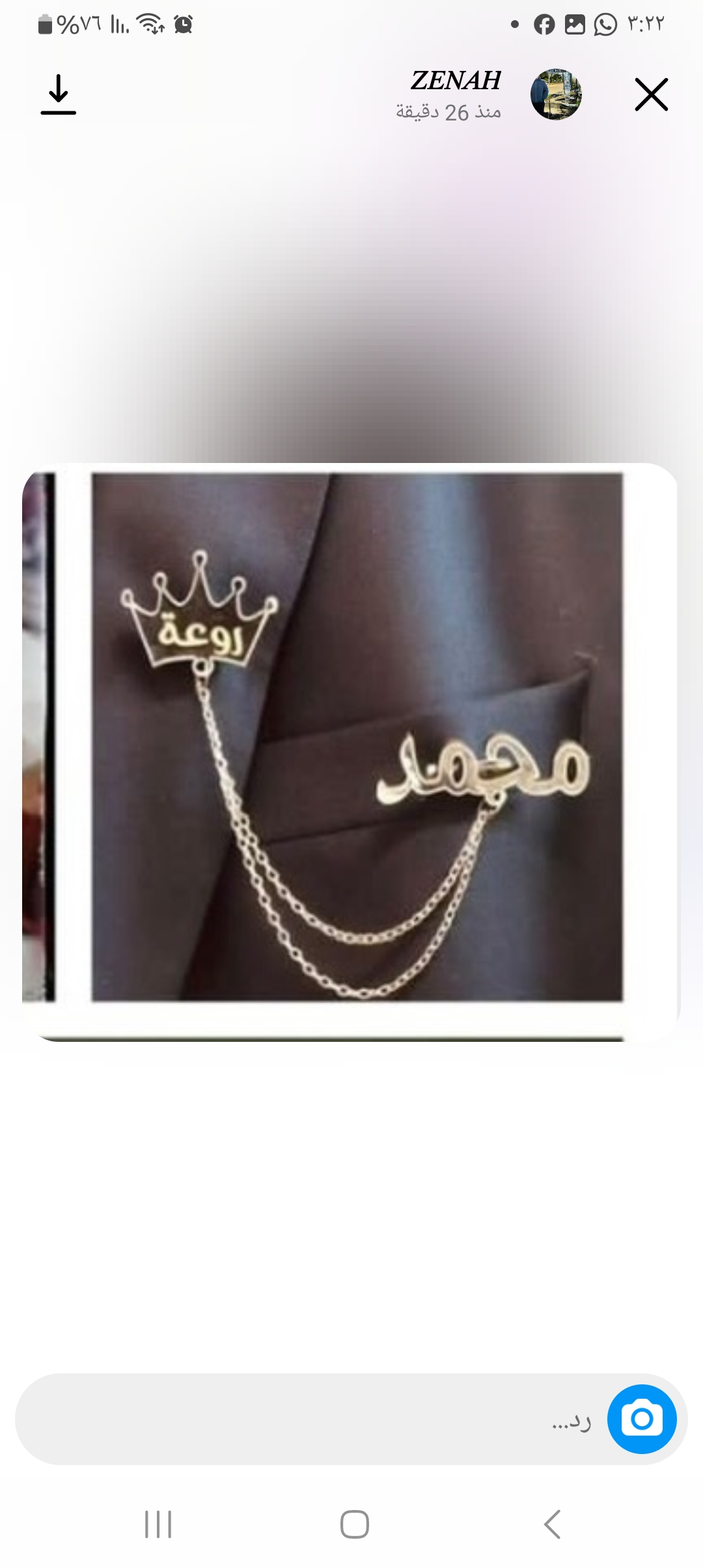This screenshot has height=1568, width=703.
Task: Close the story viewer
Action: point(651,95)
